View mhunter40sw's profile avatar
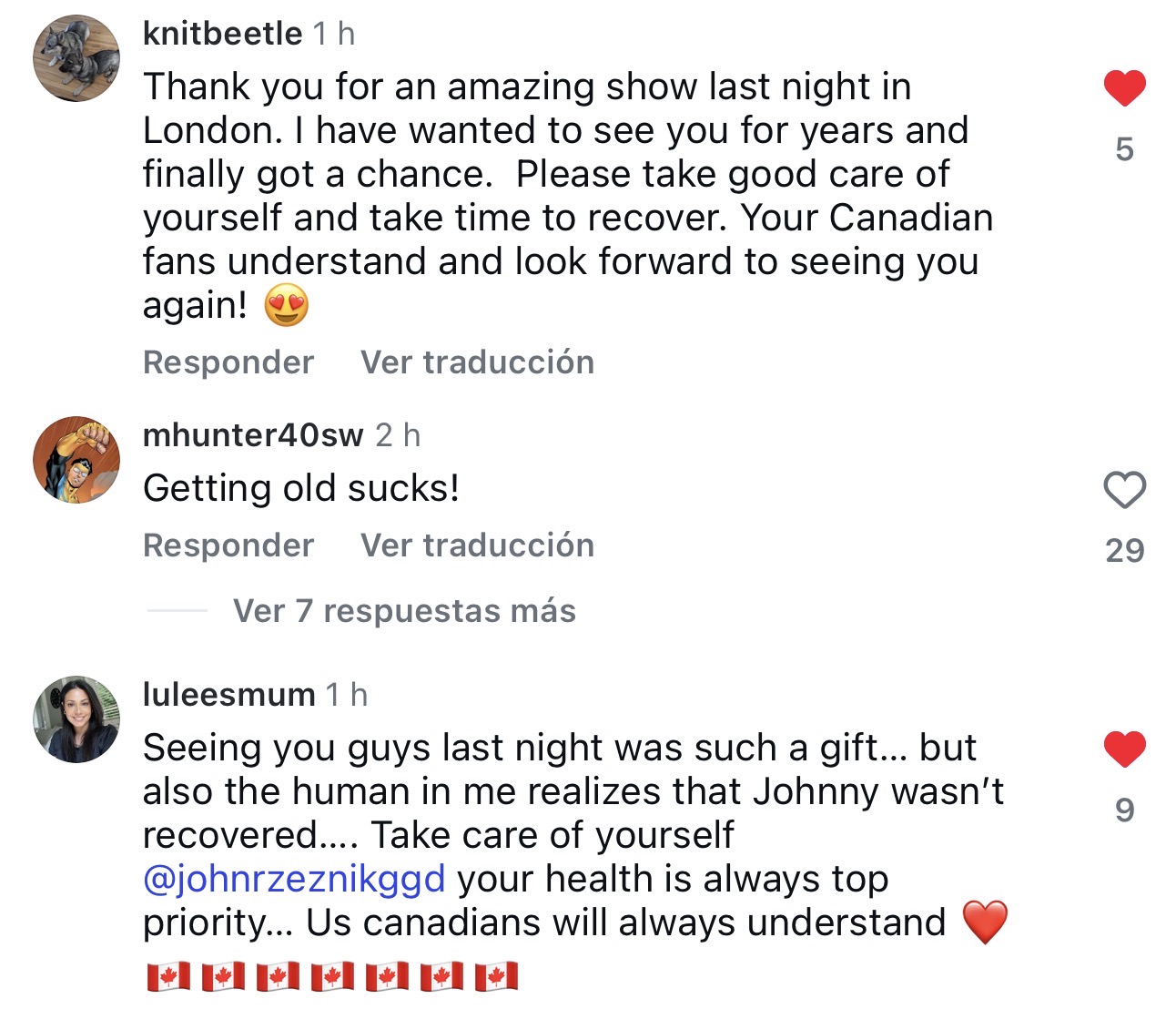 point(76,460)
